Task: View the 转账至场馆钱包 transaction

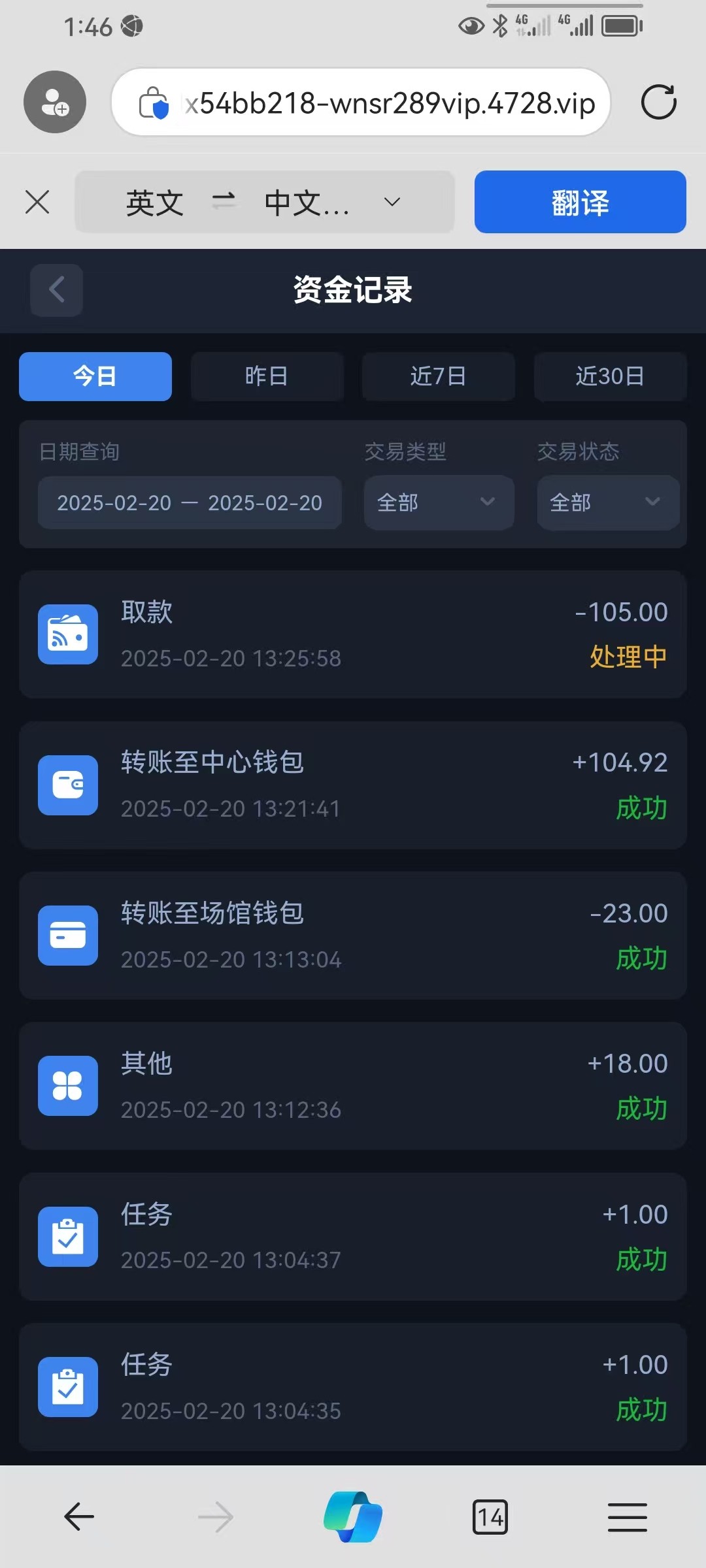Action: (353, 936)
